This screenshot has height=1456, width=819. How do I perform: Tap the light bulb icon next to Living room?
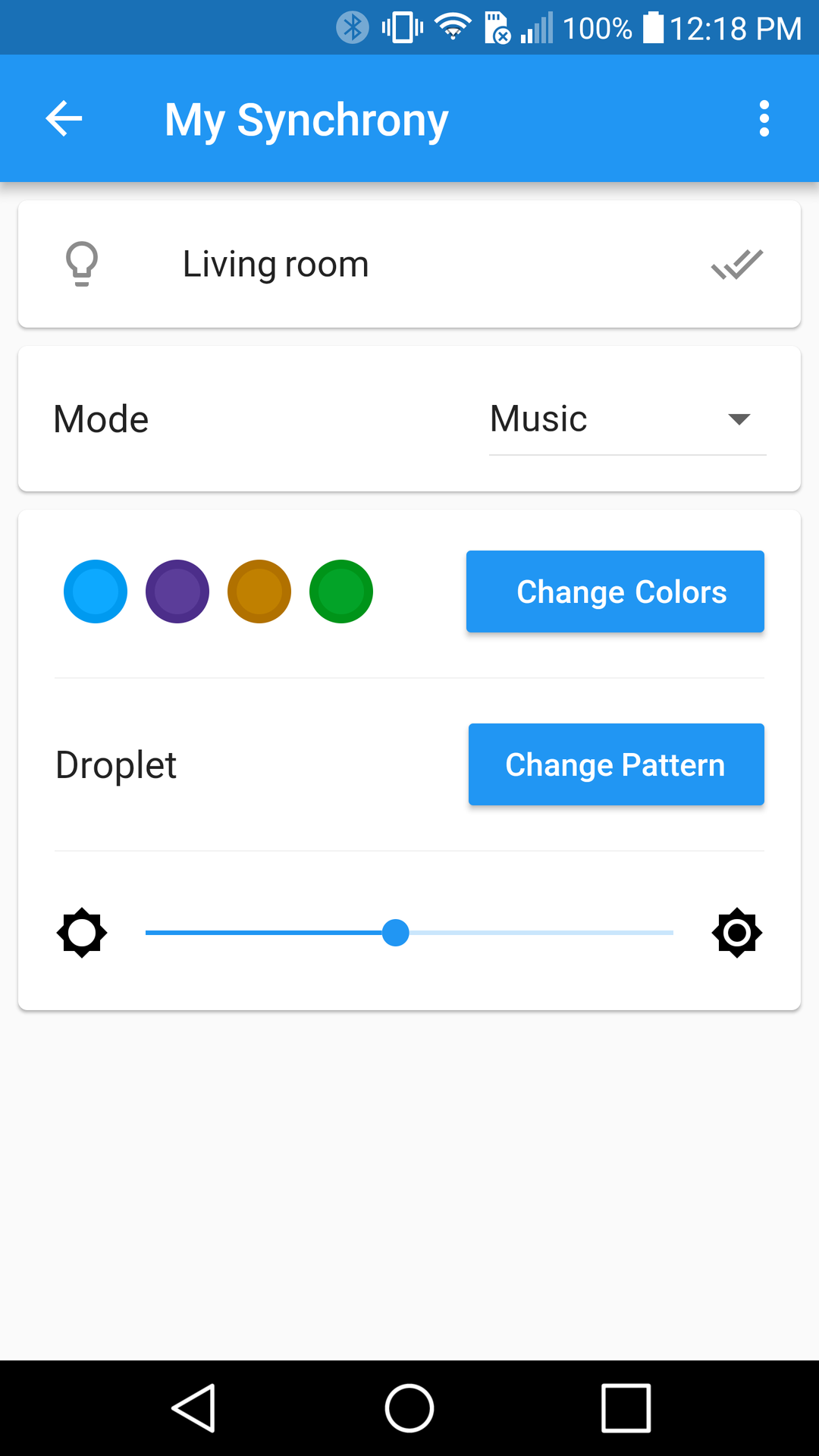click(x=82, y=264)
